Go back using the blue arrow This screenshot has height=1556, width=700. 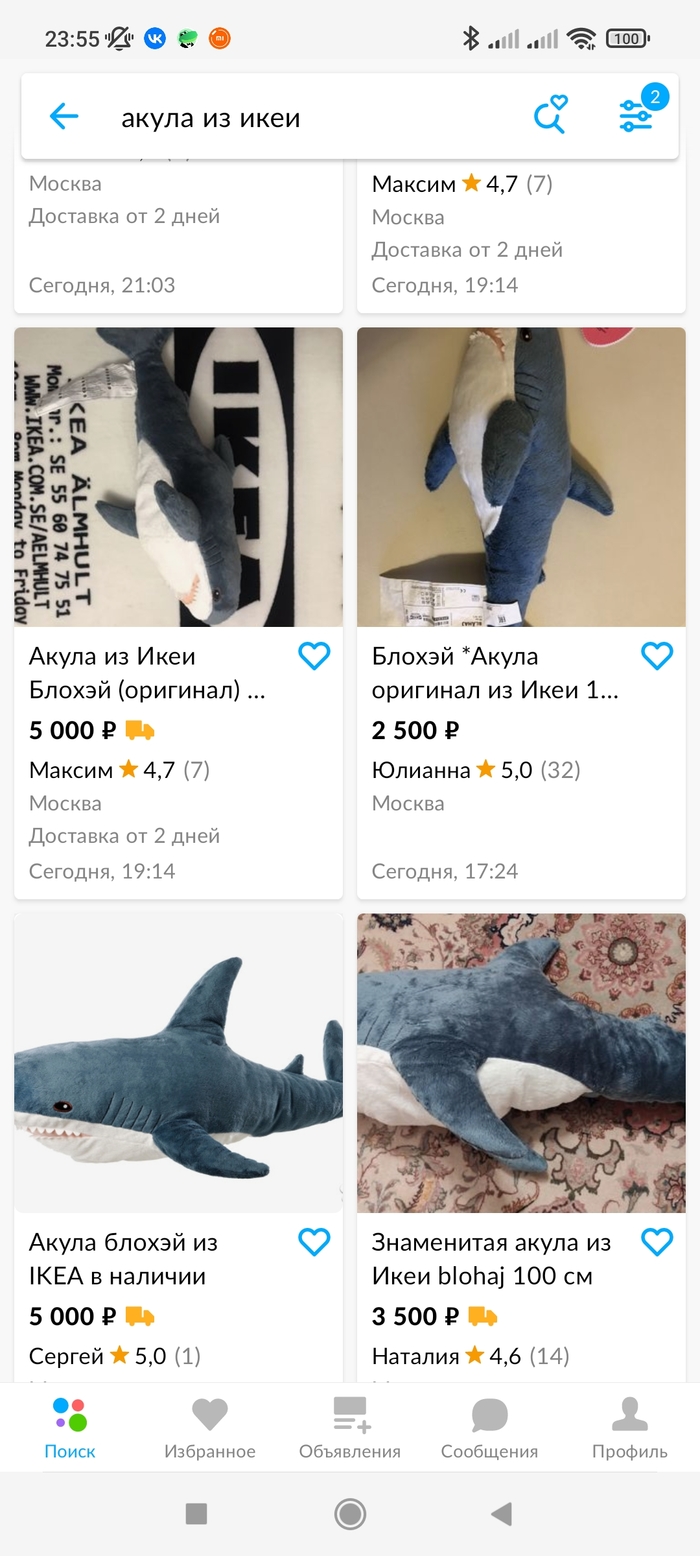(64, 117)
